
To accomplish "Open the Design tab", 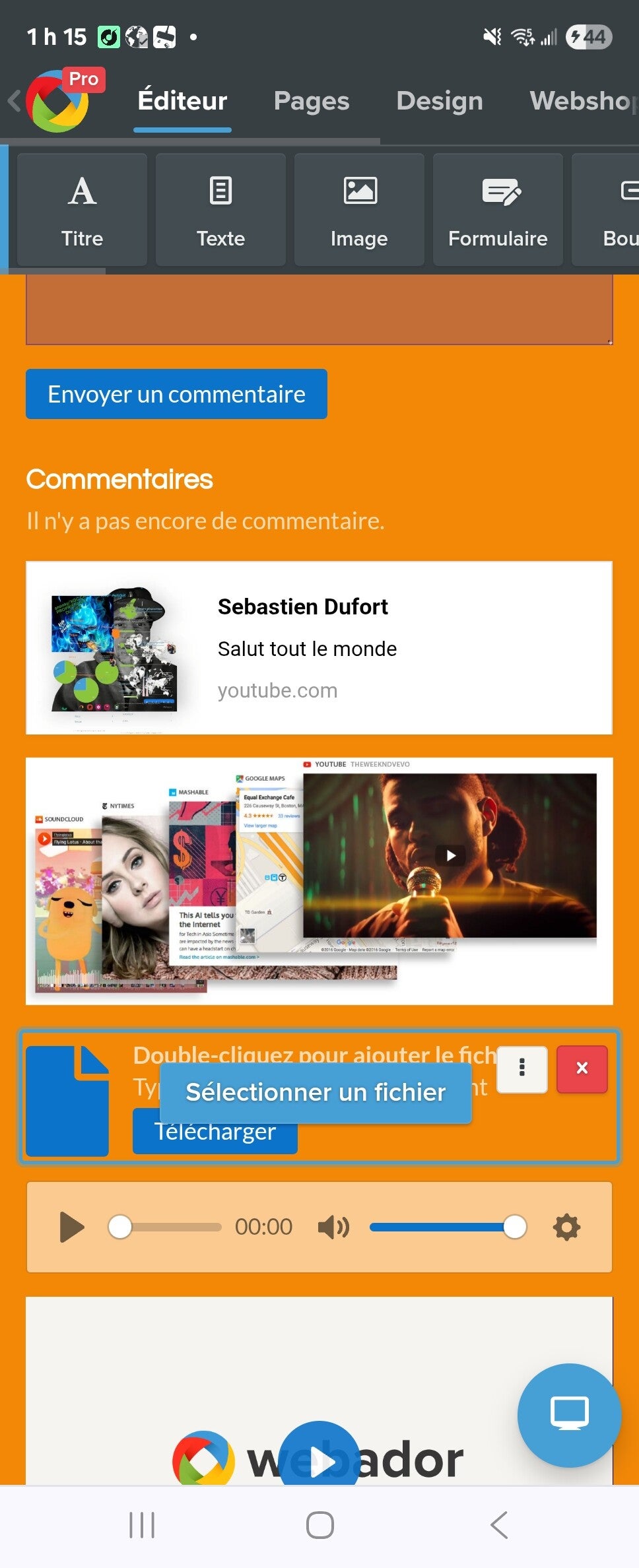I will 440,101.
